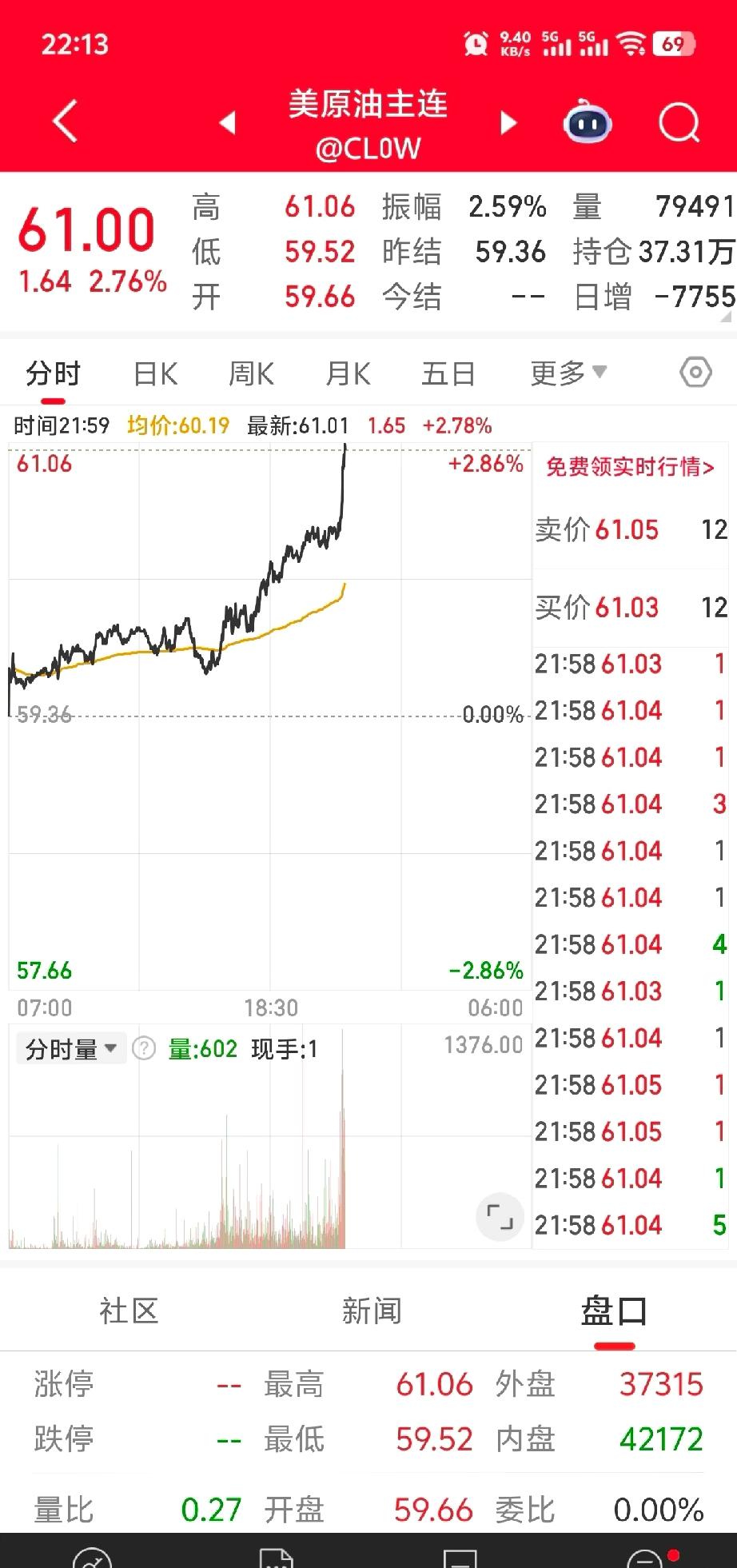
Task: Switch to the 新闻 tab
Action: click(x=371, y=1310)
